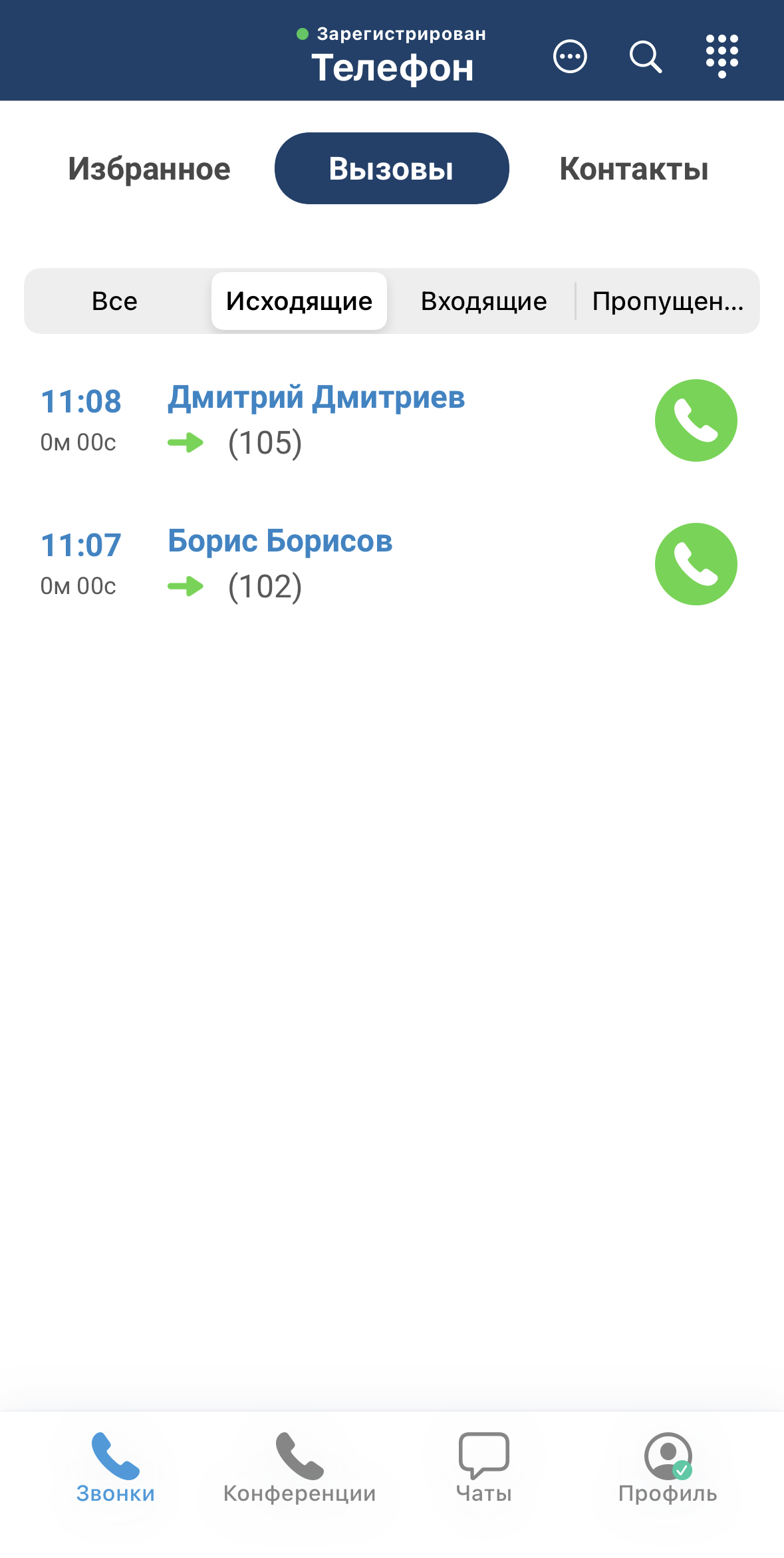Select the Исходящие filter

point(299,301)
